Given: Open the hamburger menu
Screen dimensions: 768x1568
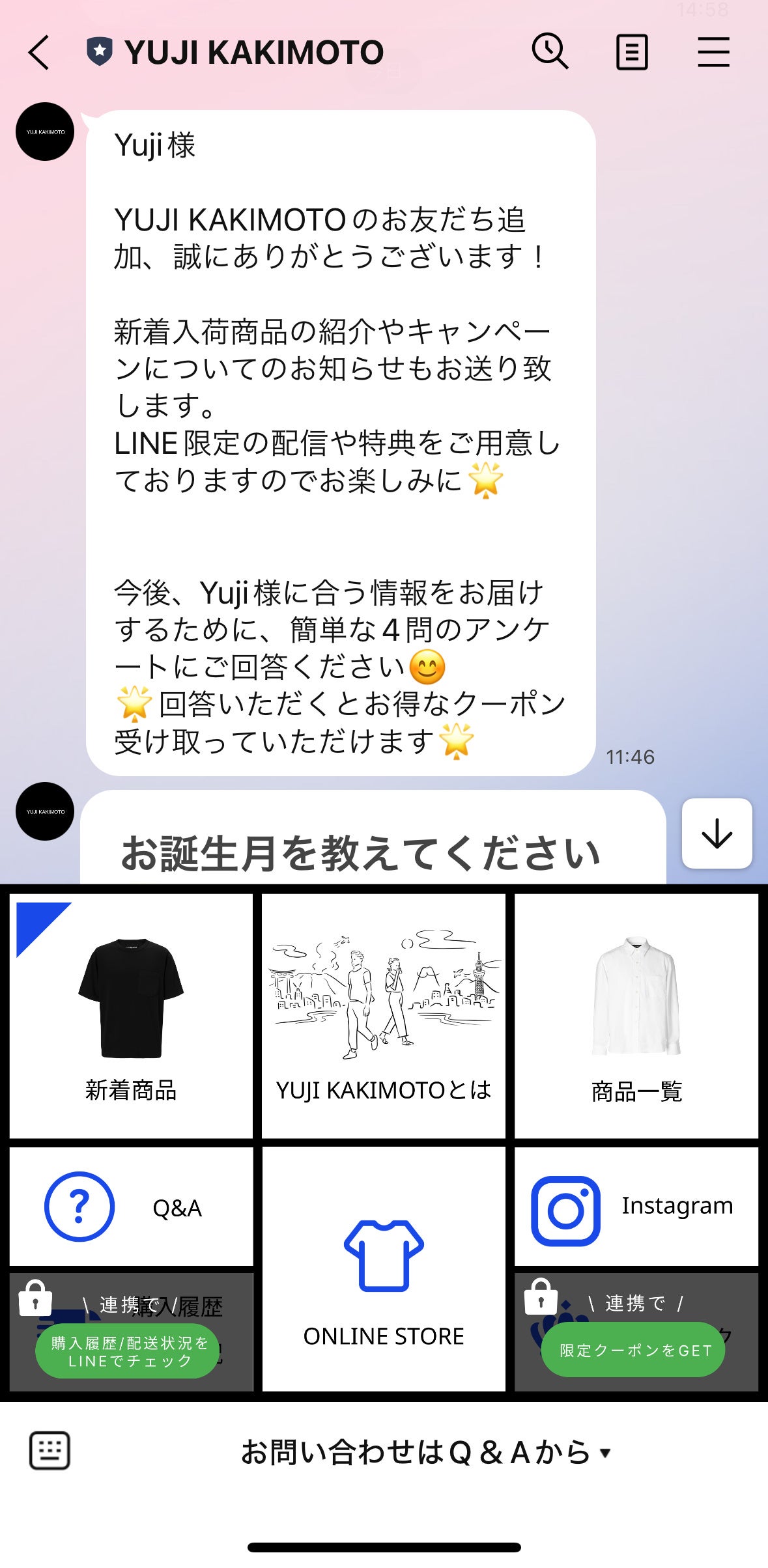Looking at the screenshot, I should [x=713, y=52].
